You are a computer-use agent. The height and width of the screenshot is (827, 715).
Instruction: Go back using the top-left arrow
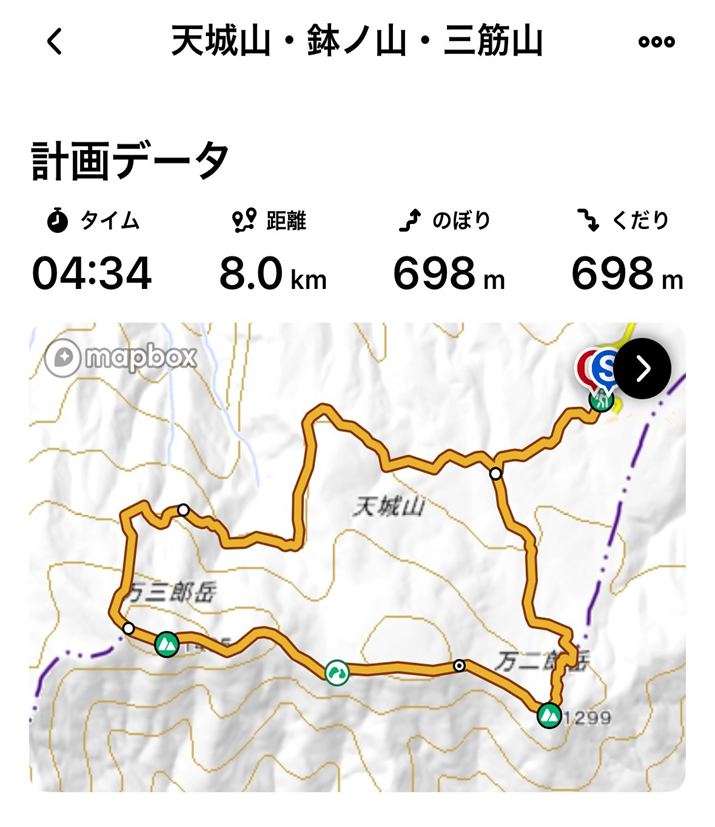54,42
